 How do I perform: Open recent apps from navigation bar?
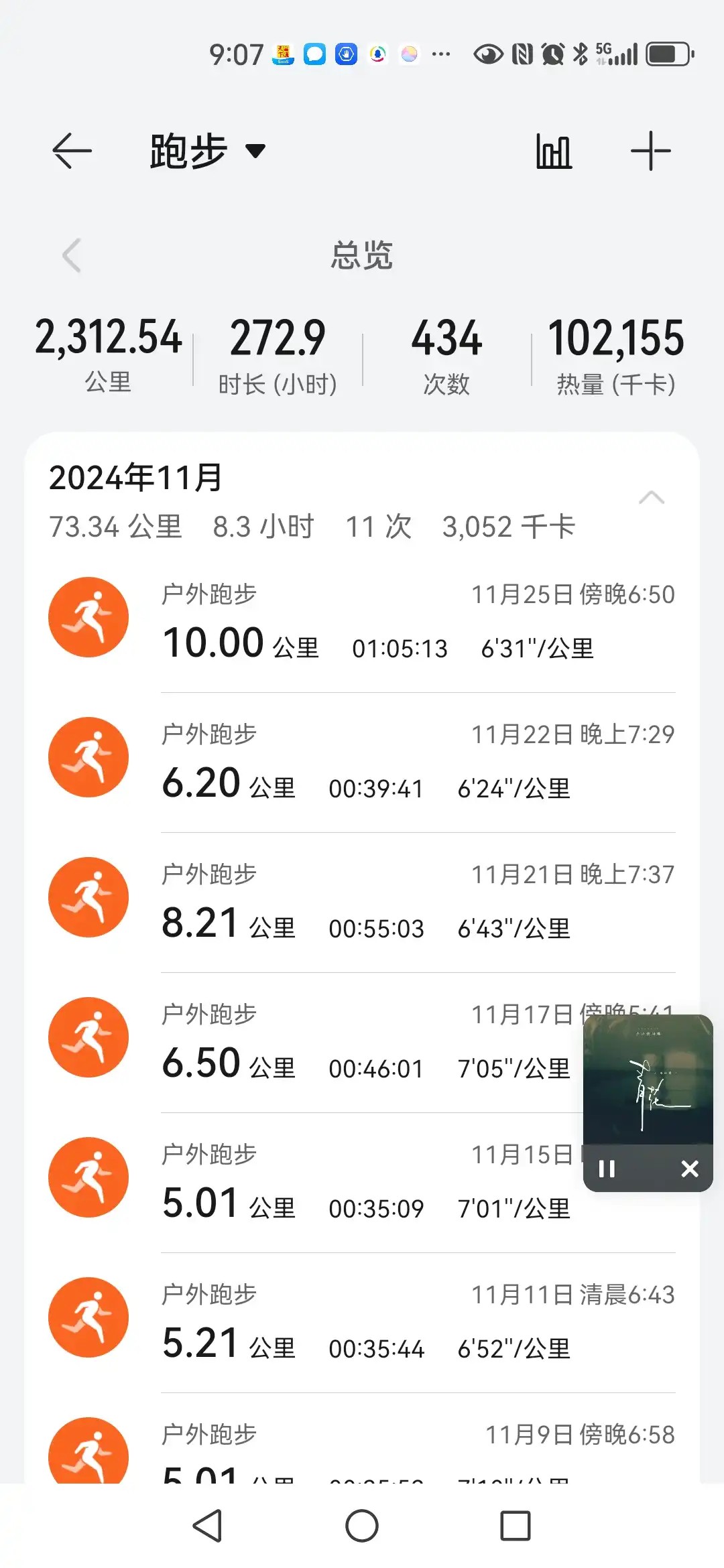516,1526
